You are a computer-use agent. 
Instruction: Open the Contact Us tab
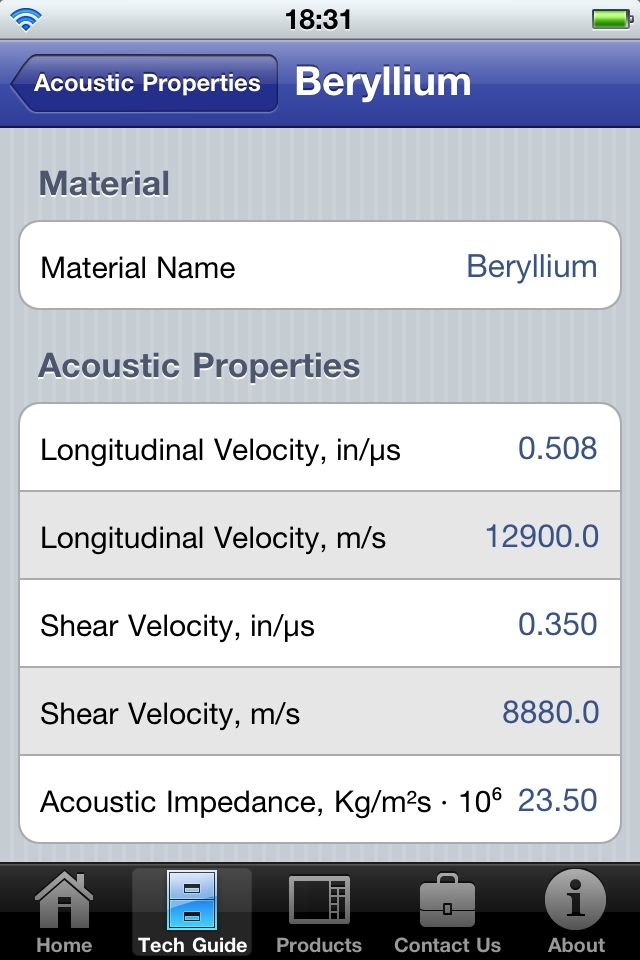(447, 911)
